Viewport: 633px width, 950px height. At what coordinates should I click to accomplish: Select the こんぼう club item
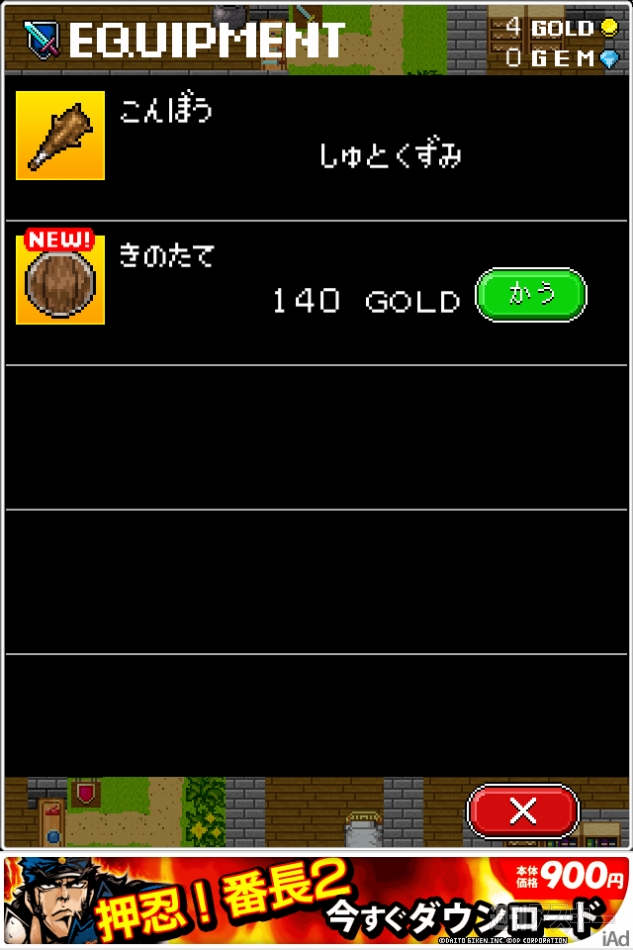[x=60, y=136]
